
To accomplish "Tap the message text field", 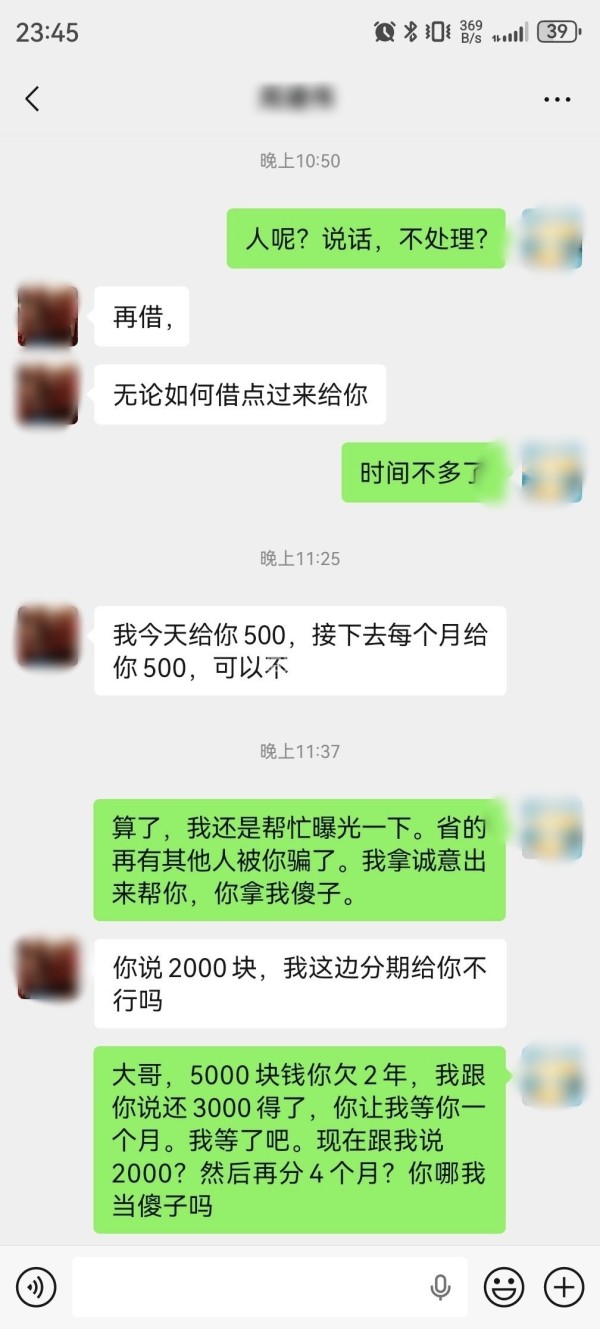I will [250, 1286].
